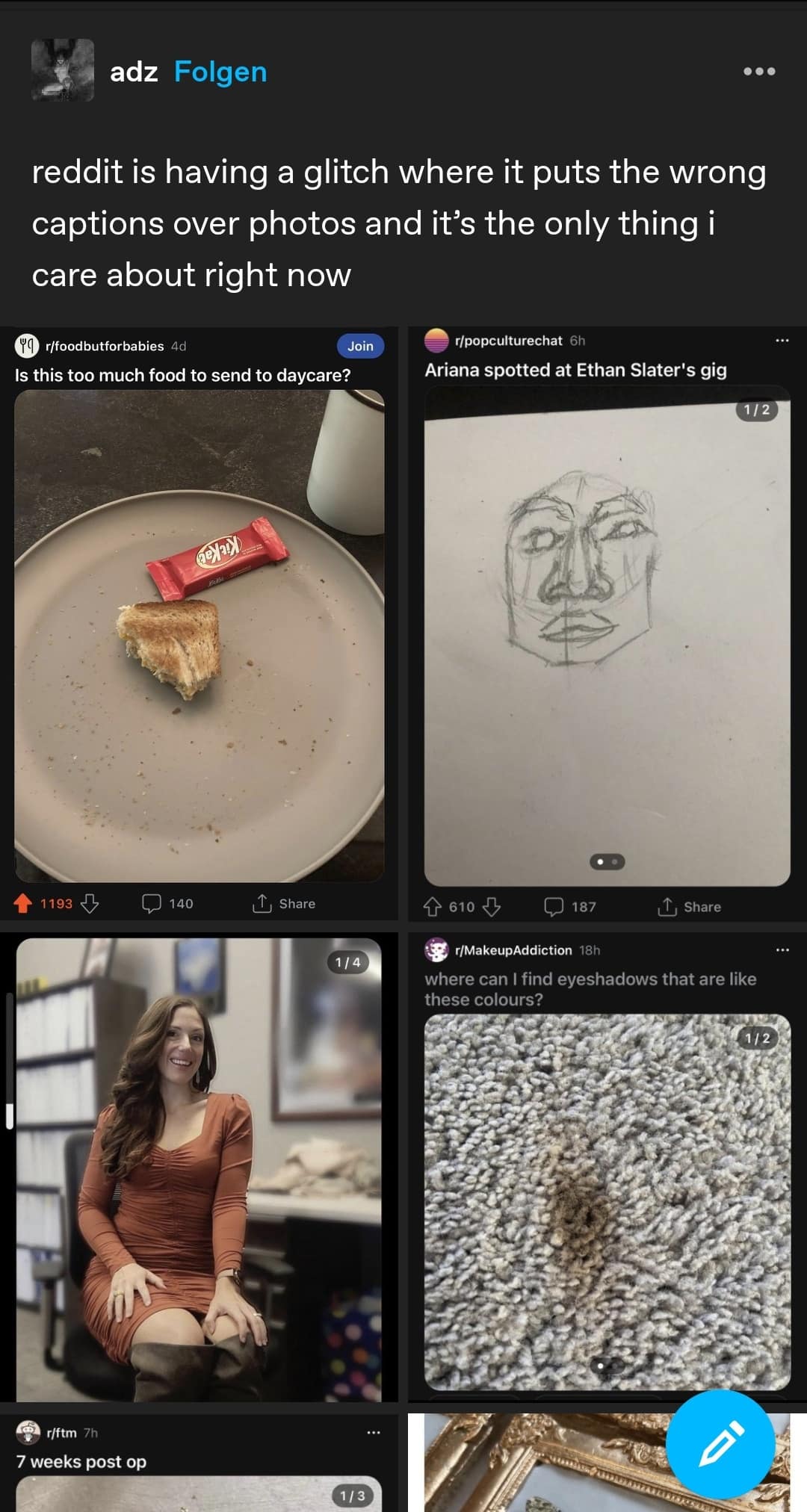Select the r/foodbutforbabies community icon

(25, 344)
